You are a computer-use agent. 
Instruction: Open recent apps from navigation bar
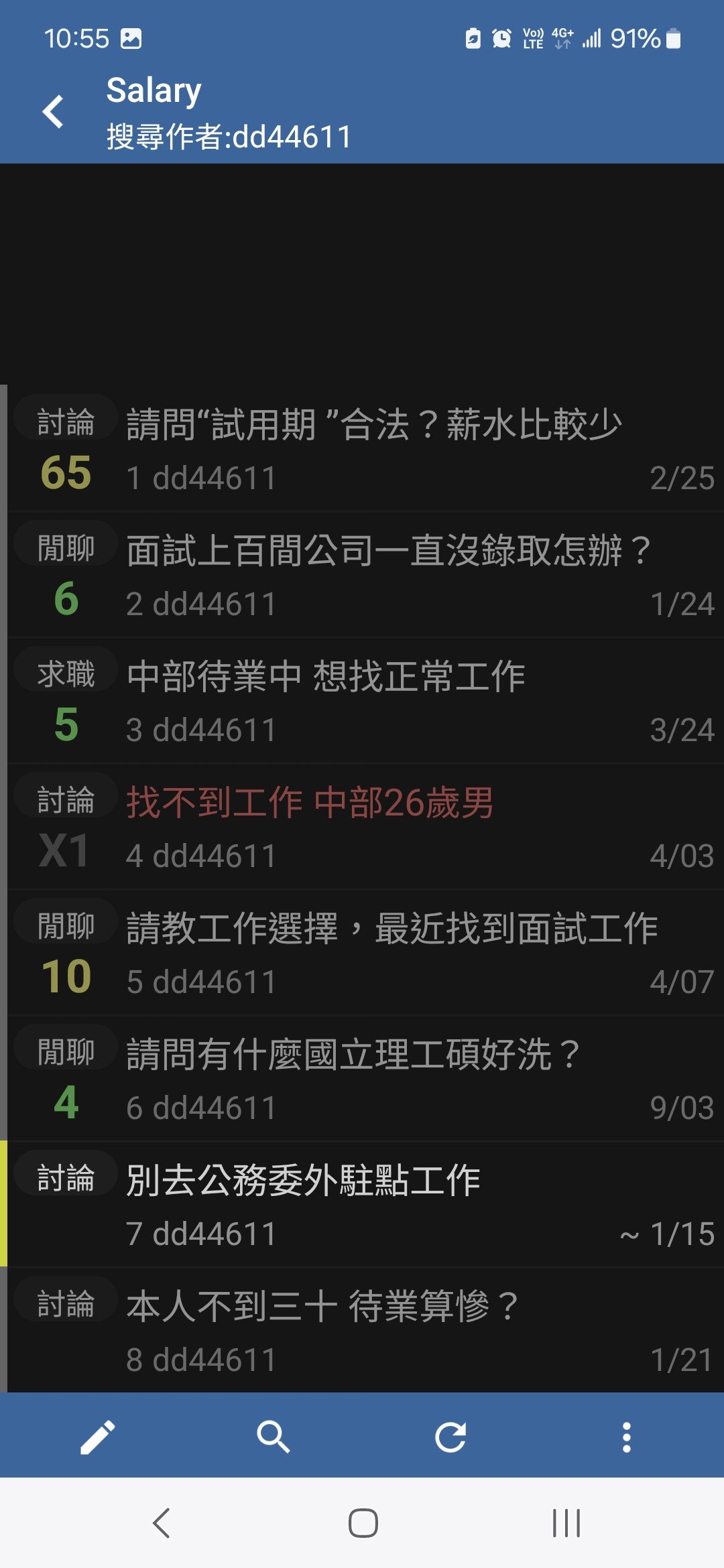(x=566, y=1522)
